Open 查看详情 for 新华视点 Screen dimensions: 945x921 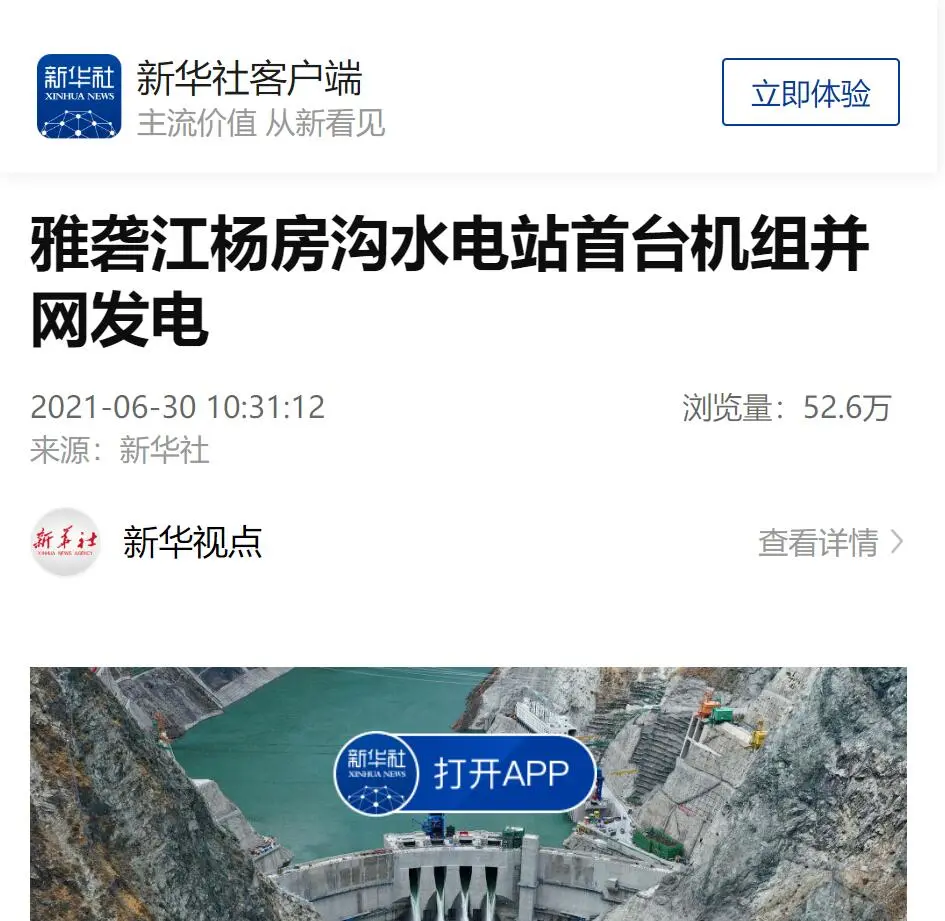coord(830,543)
